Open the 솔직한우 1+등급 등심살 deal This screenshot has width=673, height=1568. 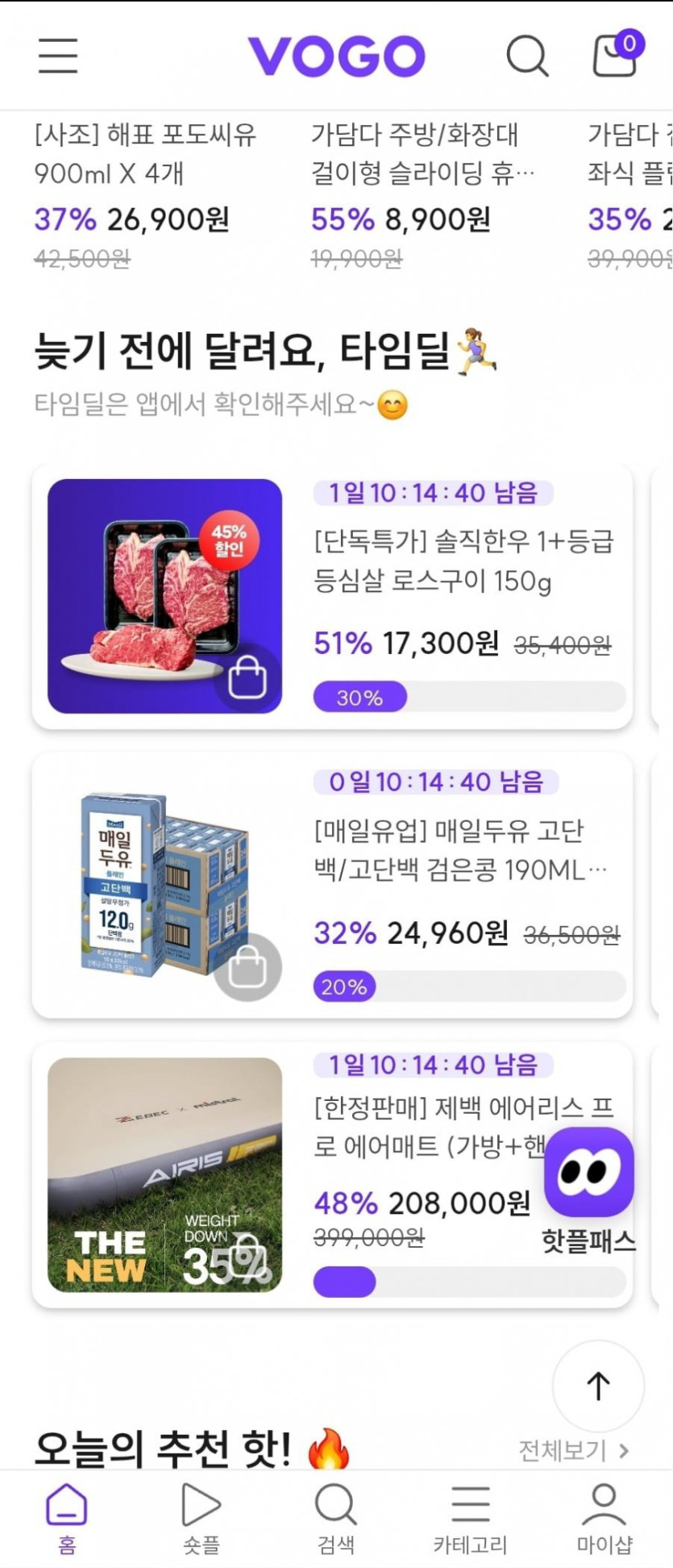(463, 561)
